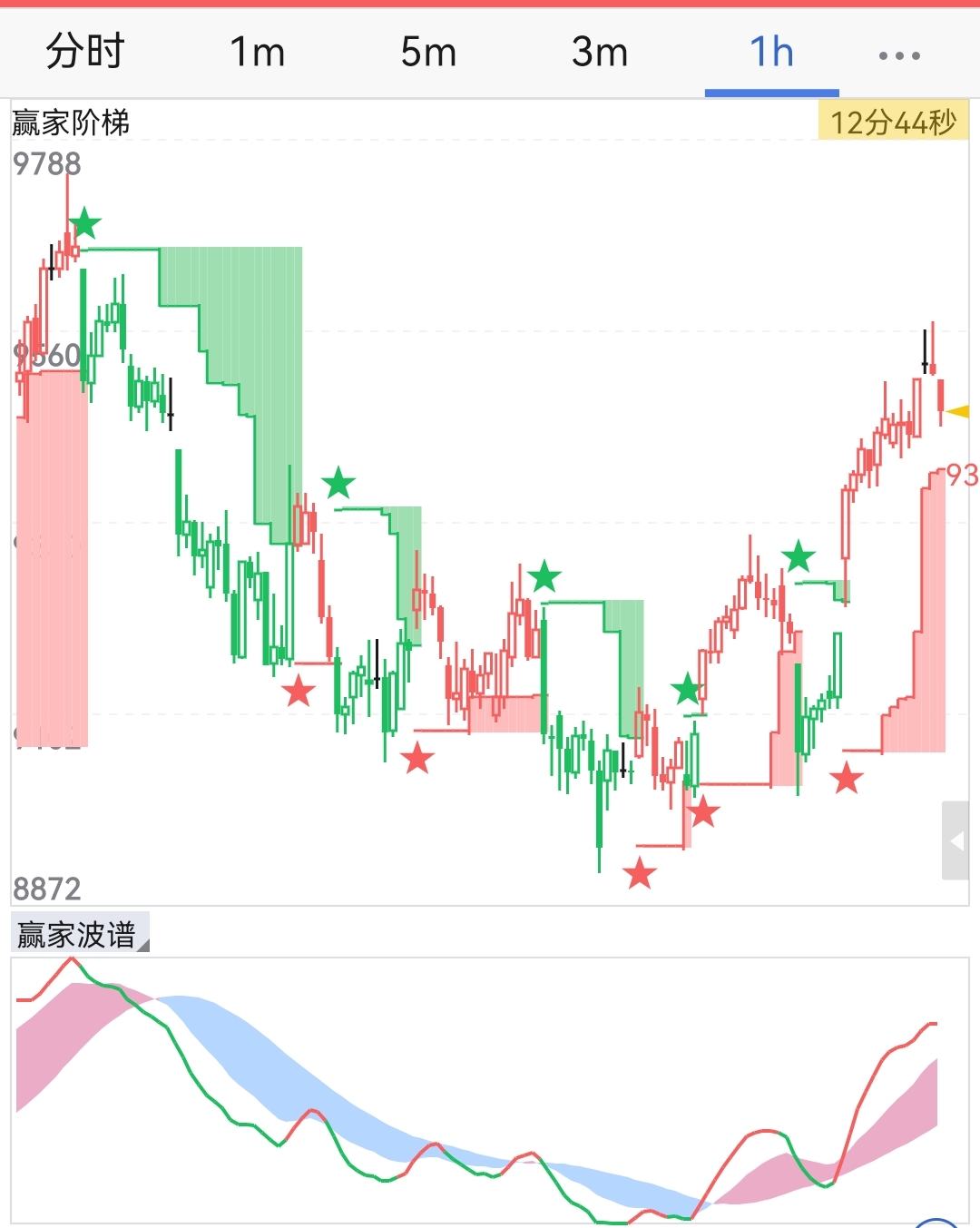Switch to the 5m chart interval
980x1228 pixels.
428,52
